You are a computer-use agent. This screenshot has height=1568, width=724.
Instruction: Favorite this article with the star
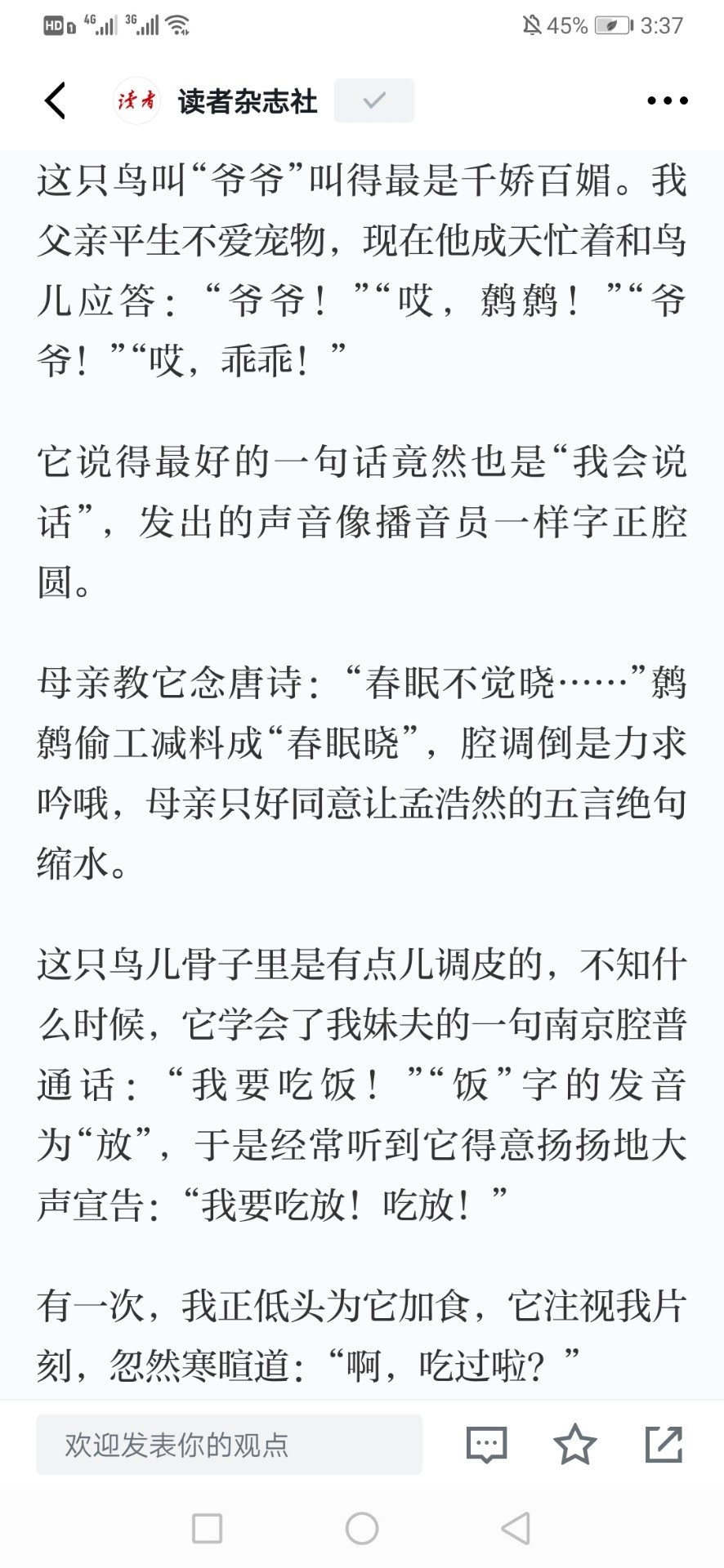point(575,1445)
